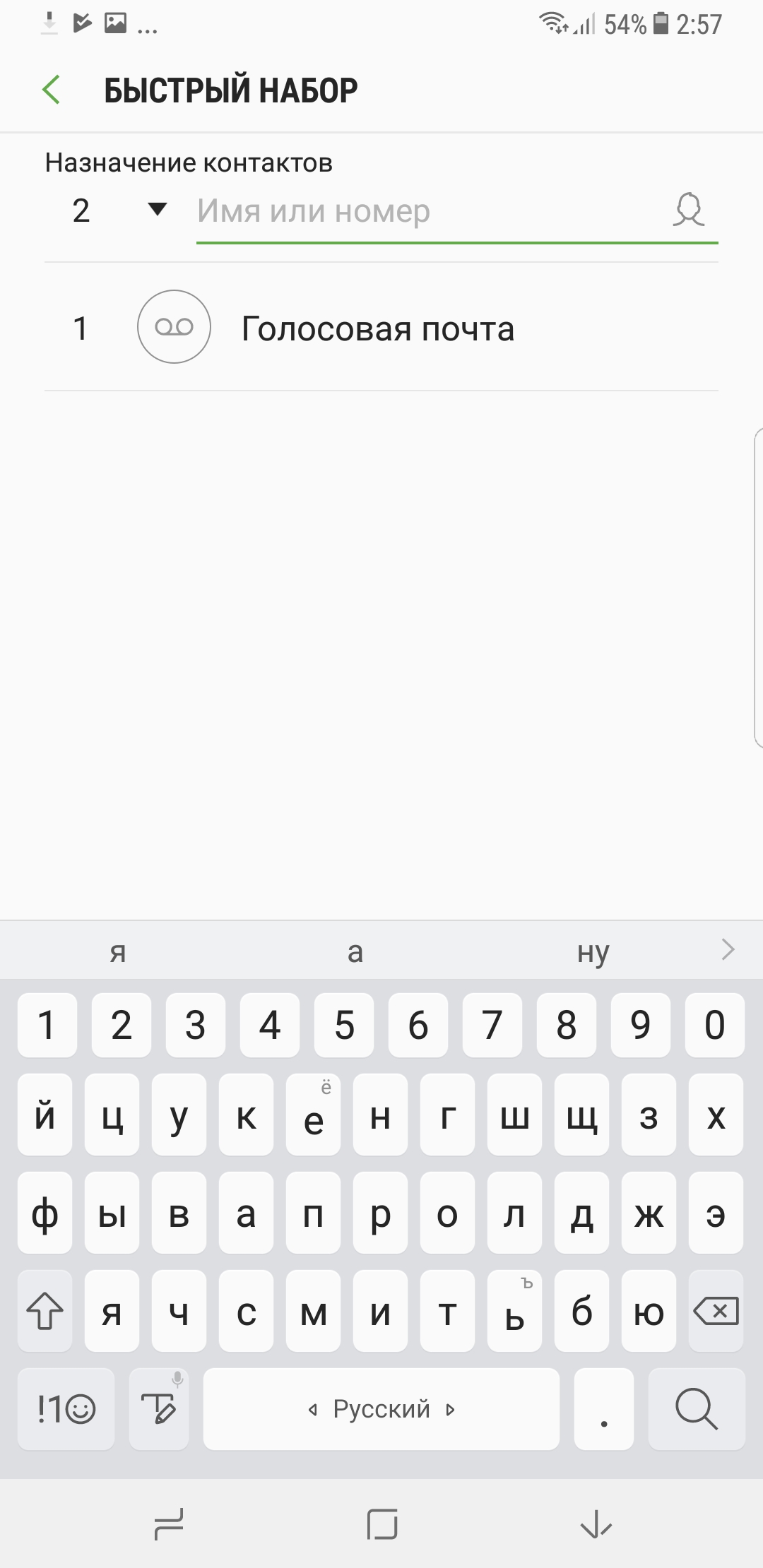Viewport: 763px width, 1568px height.
Task: Focus the Имя или номер field
Action: tap(431, 211)
